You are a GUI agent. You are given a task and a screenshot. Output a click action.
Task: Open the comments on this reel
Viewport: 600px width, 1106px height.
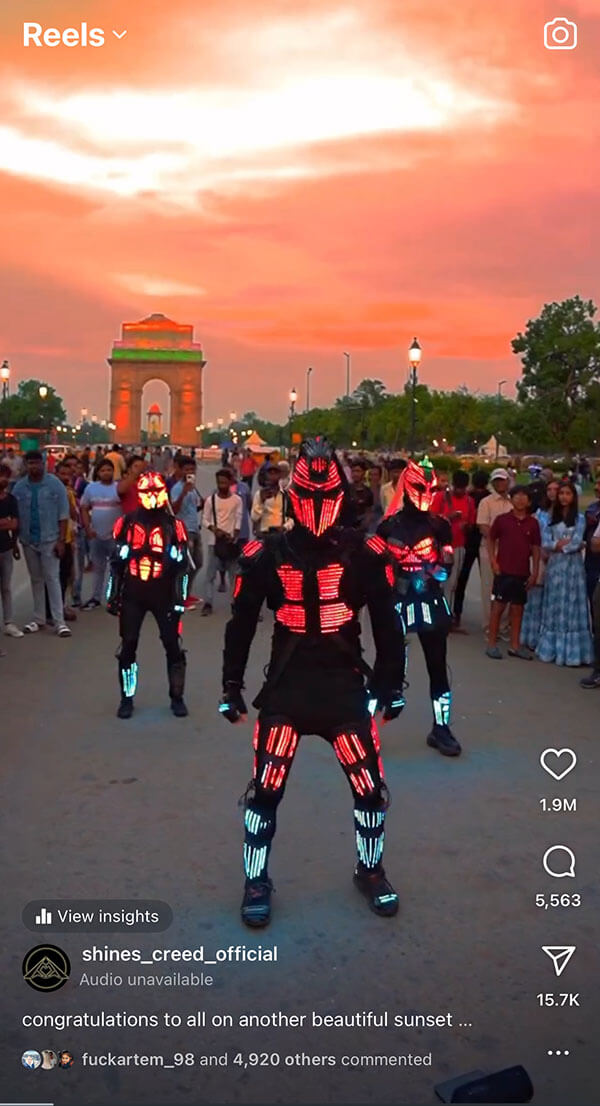click(x=558, y=861)
